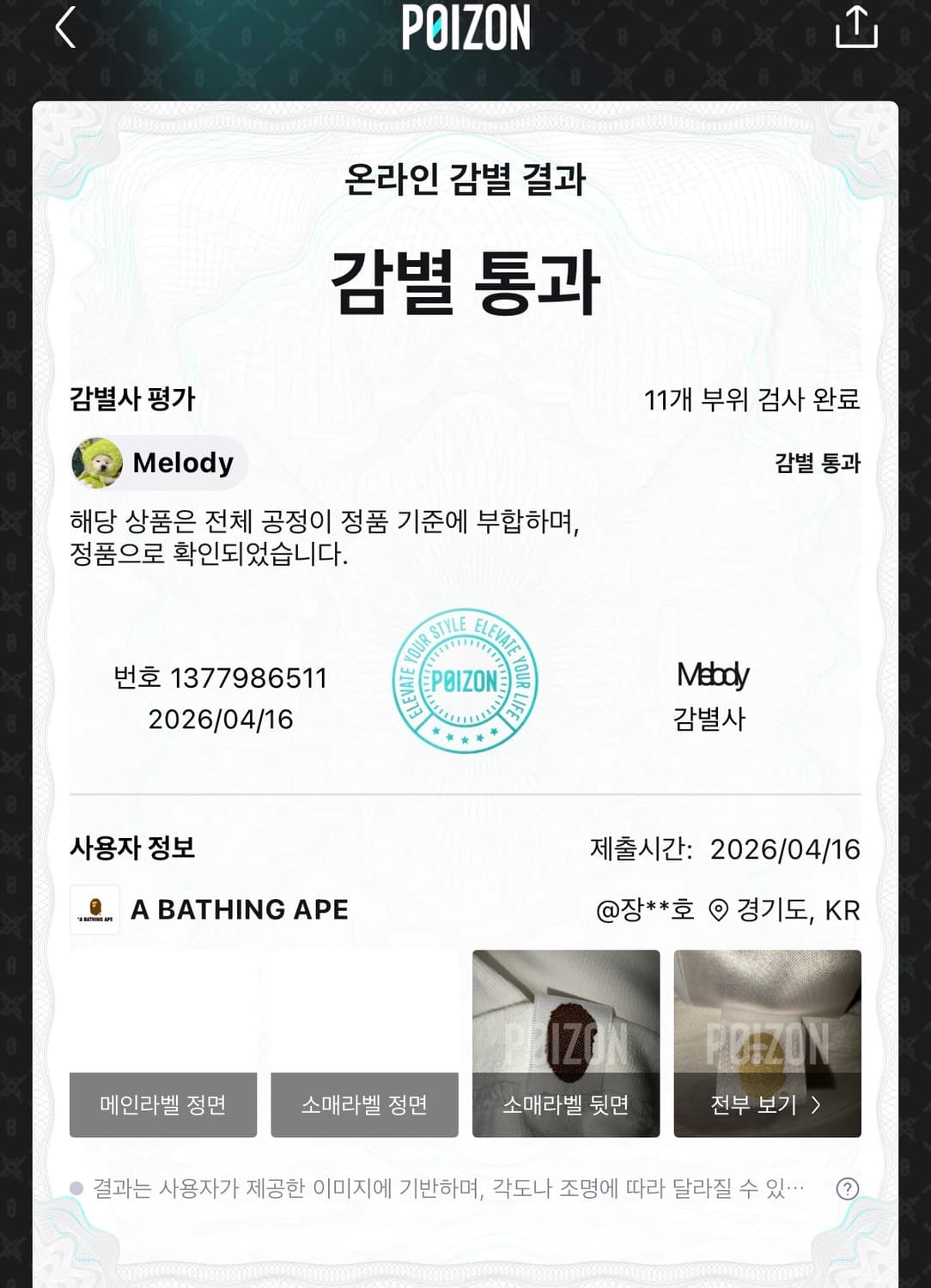931x1288 pixels.
Task: Switch to the 메인라벨 정면 tab
Action: 162,1106
